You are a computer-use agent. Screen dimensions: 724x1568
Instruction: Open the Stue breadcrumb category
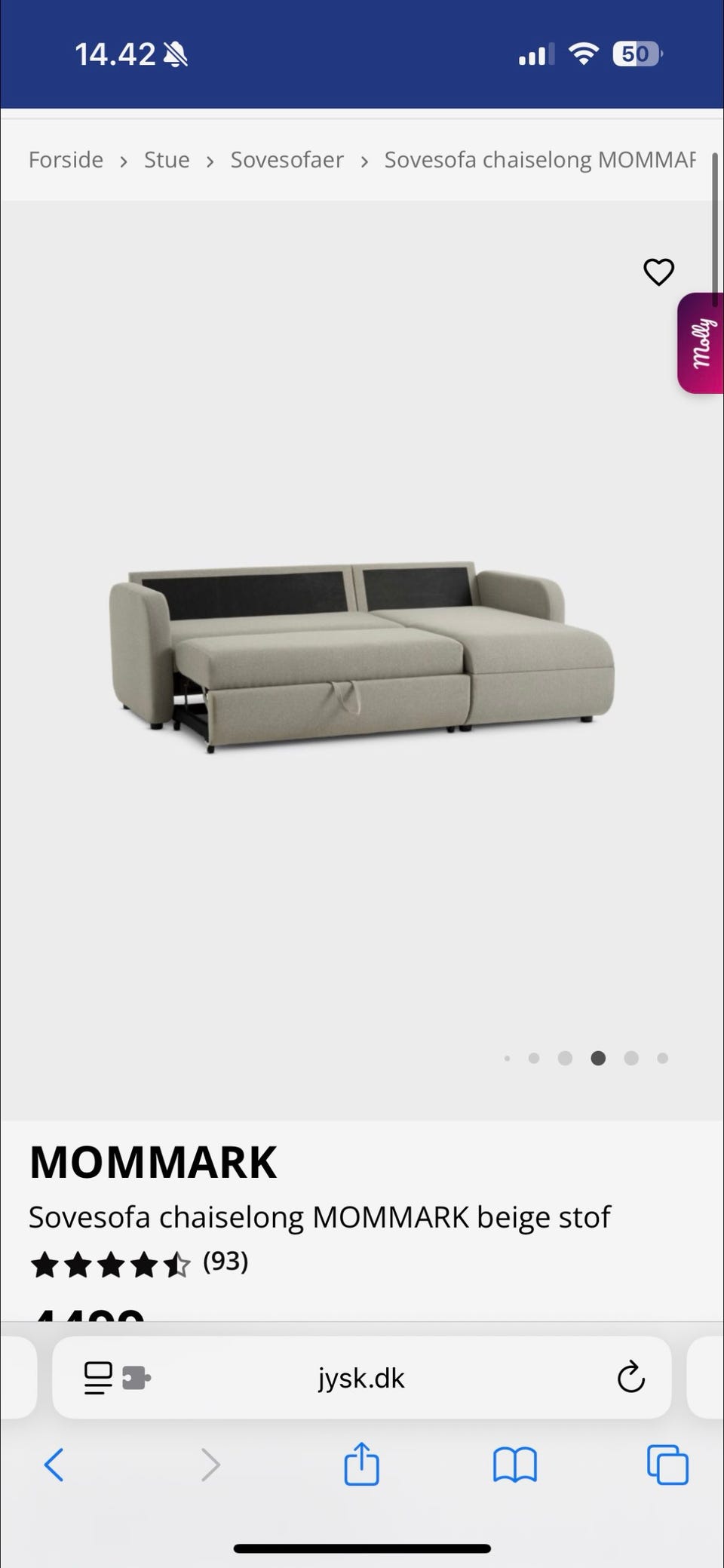(167, 160)
